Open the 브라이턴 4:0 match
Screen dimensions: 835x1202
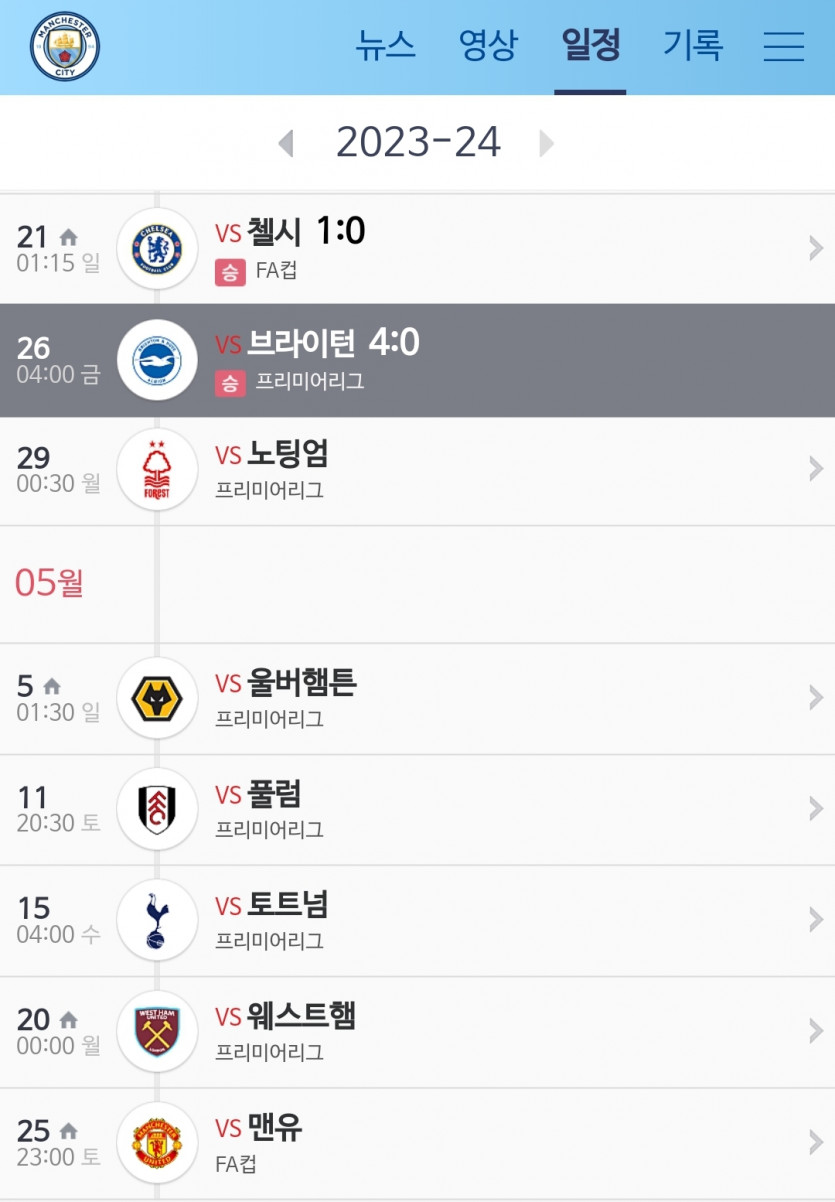(417, 360)
